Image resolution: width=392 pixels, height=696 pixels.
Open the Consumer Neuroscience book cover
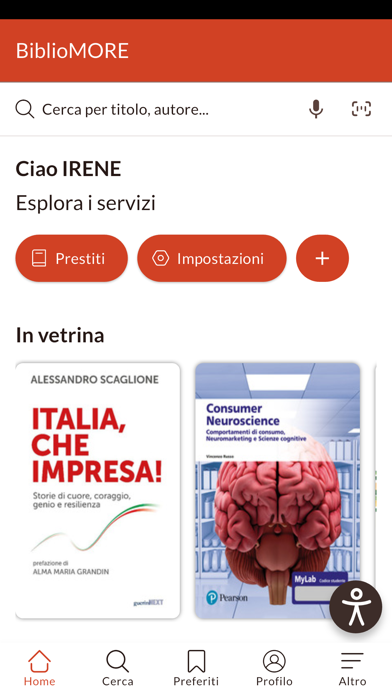pyautogui.click(x=277, y=490)
